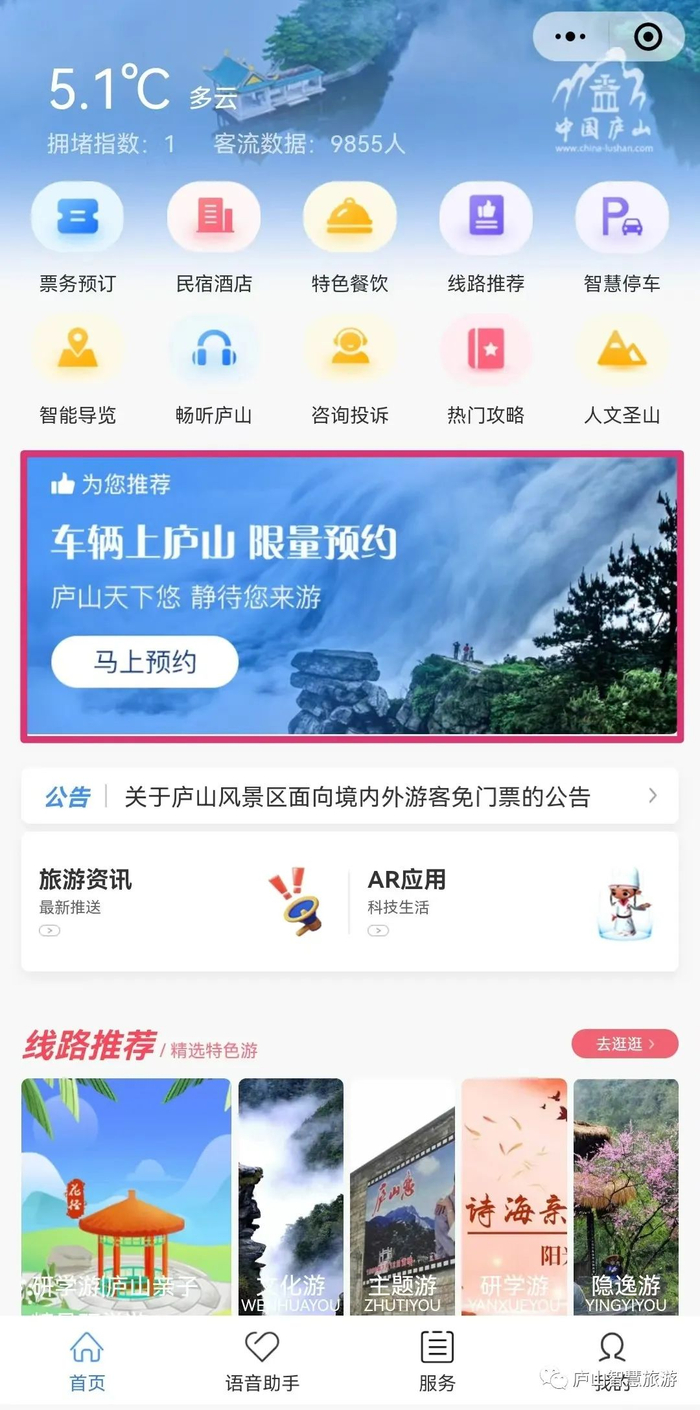This screenshot has height=1410, width=700.
Task: Close the mini program via target icon
Action: [648, 37]
